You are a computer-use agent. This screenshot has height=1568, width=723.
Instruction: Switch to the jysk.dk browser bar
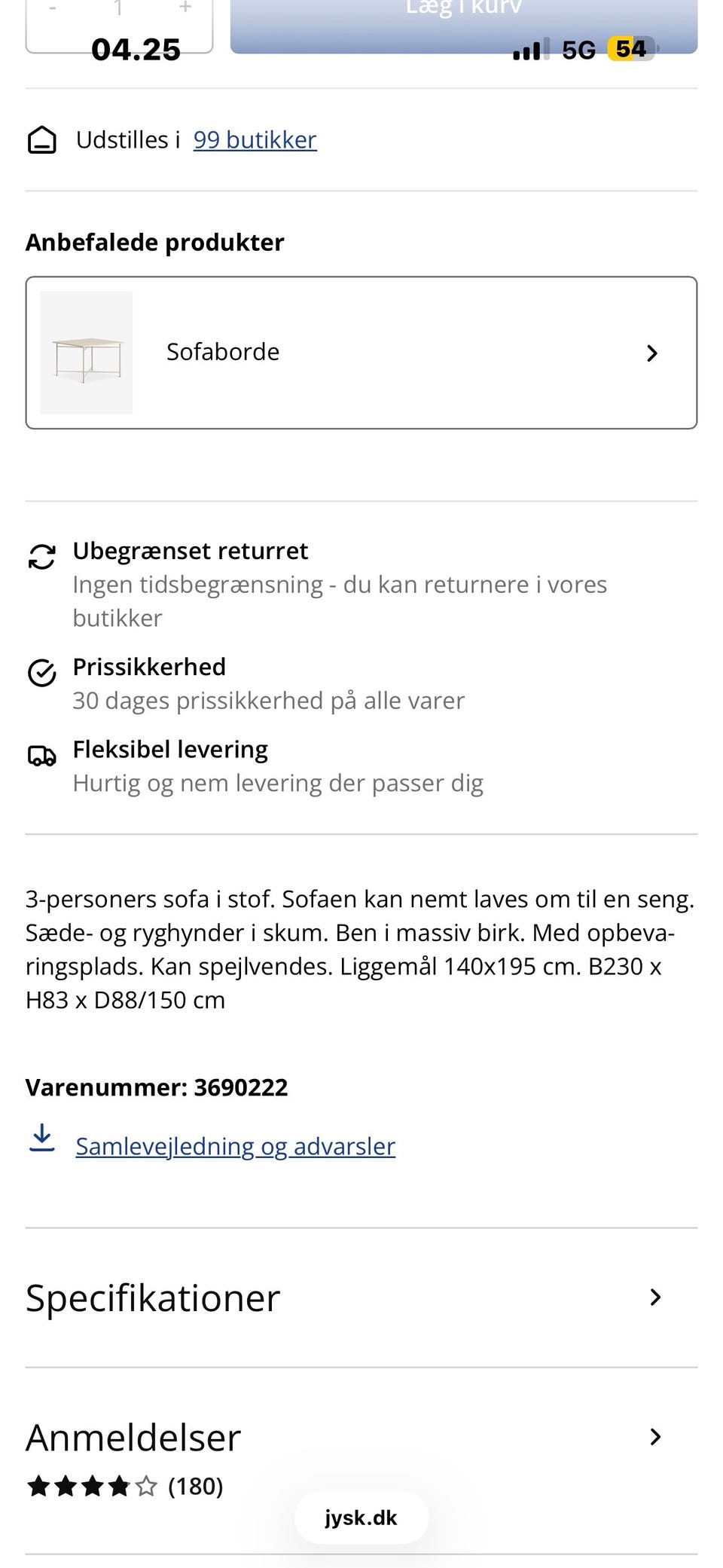[x=361, y=1518]
